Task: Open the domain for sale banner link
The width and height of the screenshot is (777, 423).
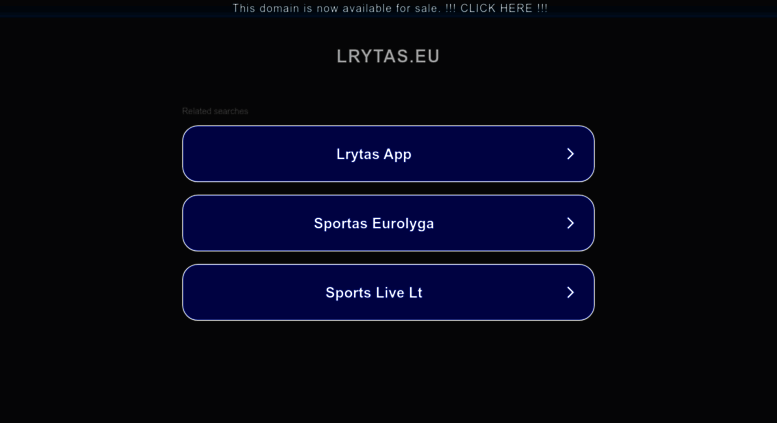Action: [389, 8]
